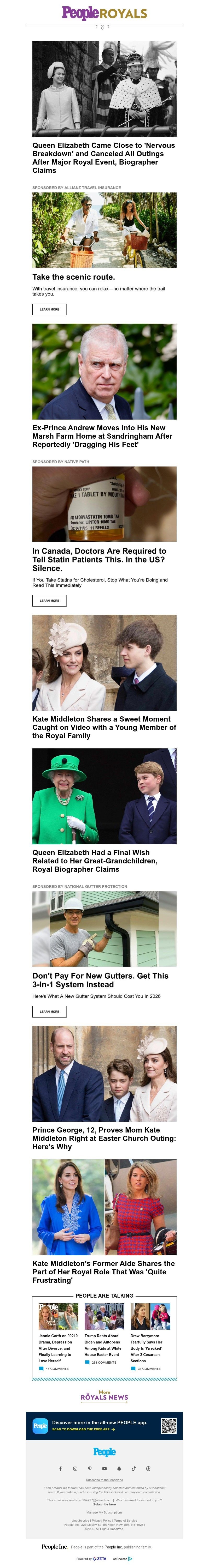
Task: Tap Learn More under the travel insurance ad
Action: tap(49, 309)
